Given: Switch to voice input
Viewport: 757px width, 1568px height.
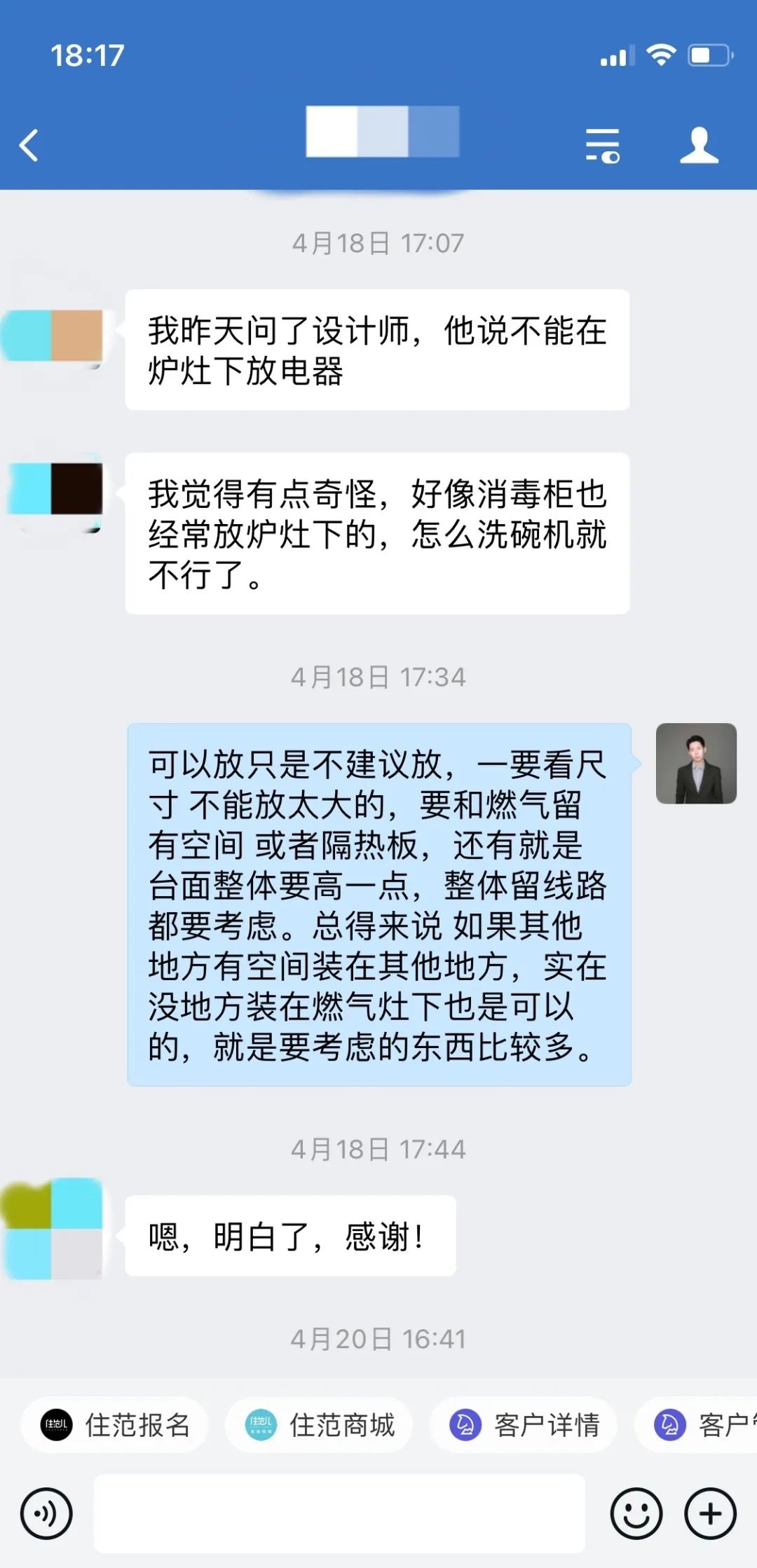Looking at the screenshot, I should coord(46,1513).
